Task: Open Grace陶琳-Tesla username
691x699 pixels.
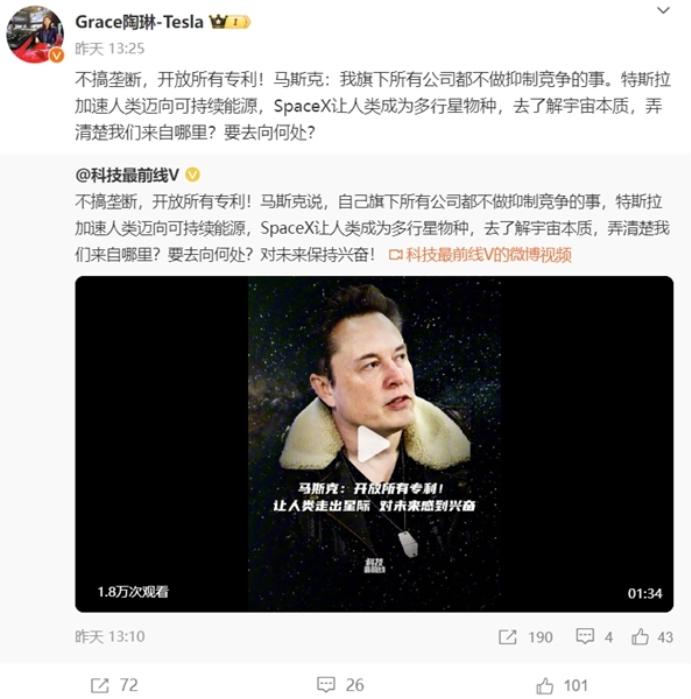Action: [140, 21]
